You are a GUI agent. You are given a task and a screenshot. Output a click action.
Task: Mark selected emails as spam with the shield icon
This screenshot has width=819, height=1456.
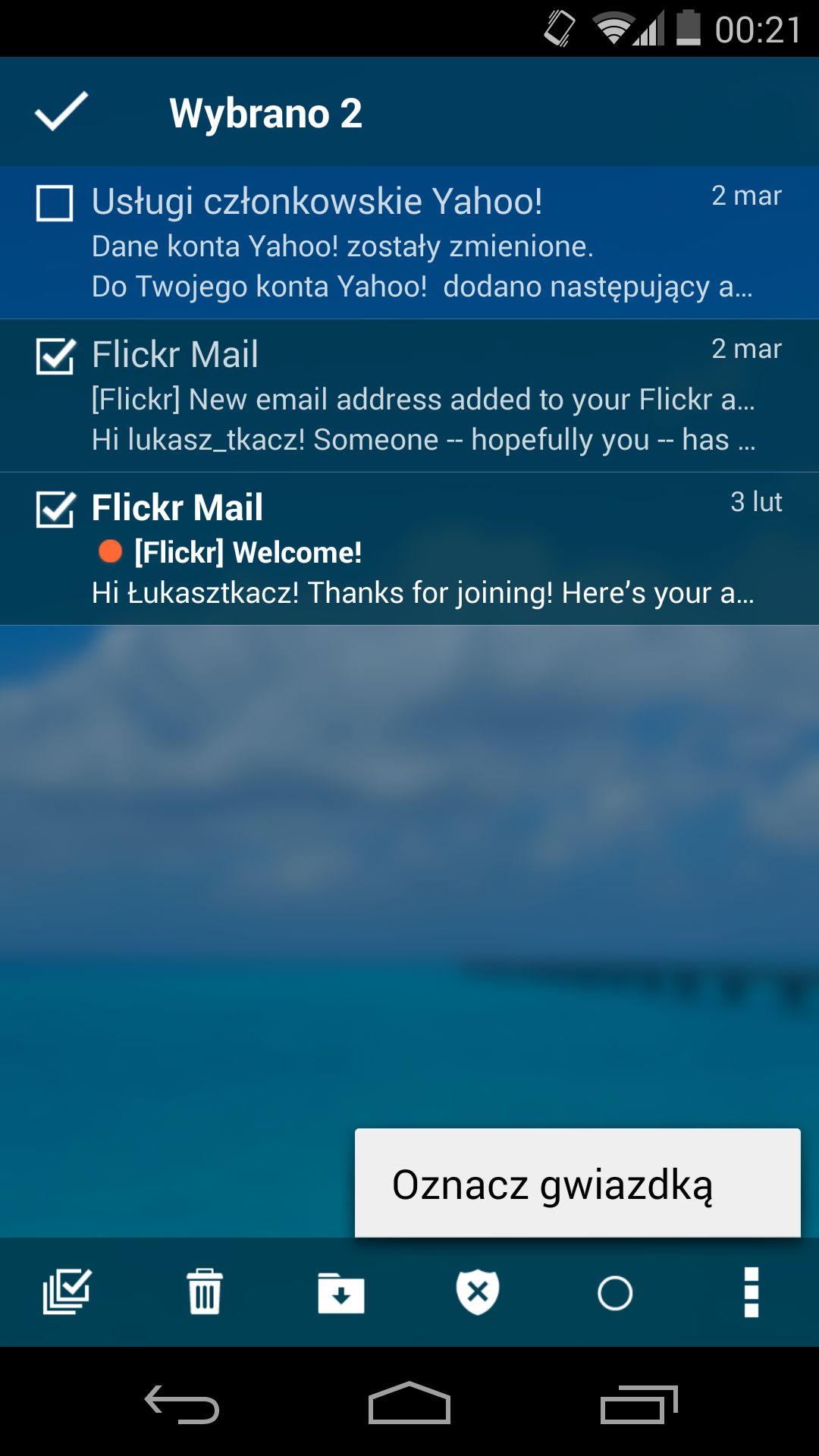pos(478,1292)
